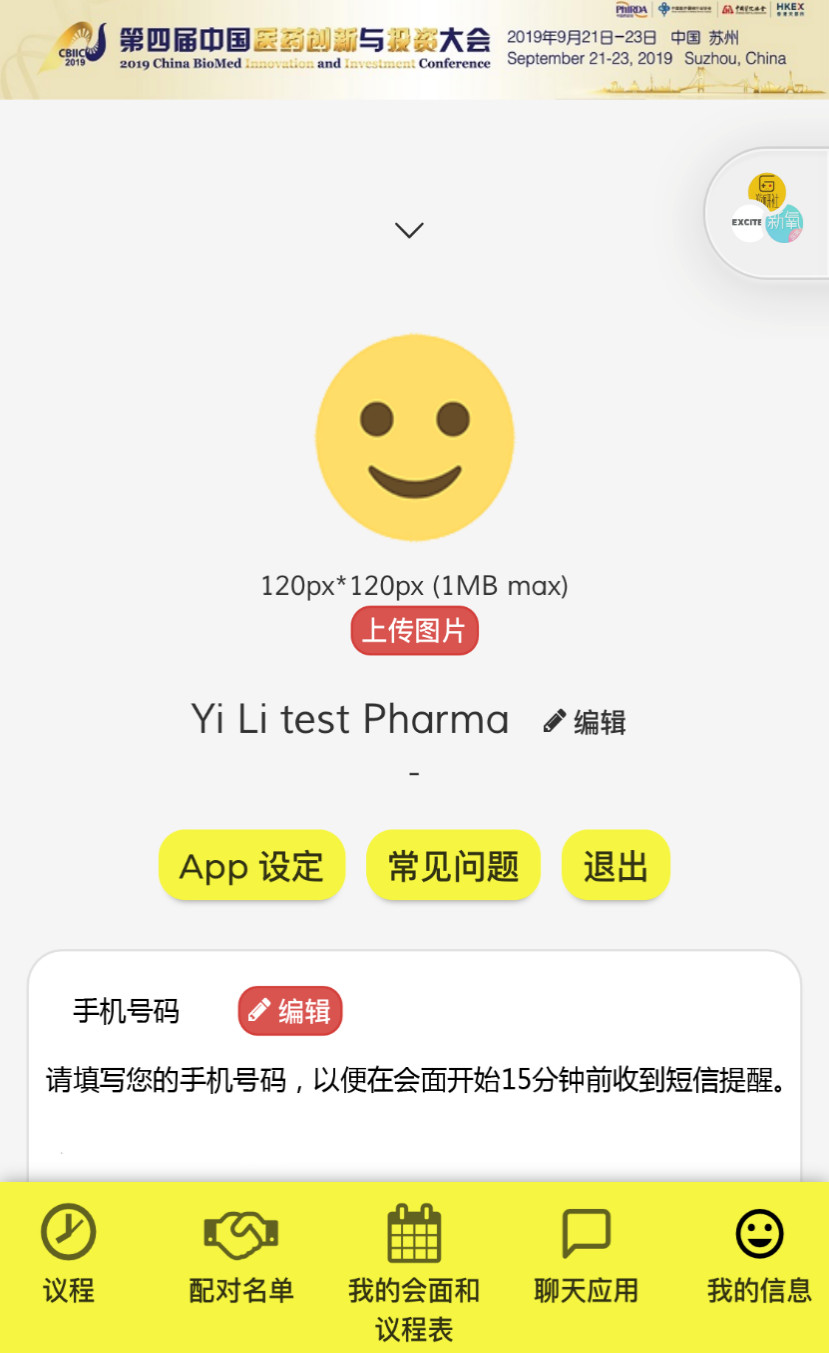Edit the name via 编辑 beside Yi Li
This screenshot has width=829, height=1353.
tap(585, 722)
